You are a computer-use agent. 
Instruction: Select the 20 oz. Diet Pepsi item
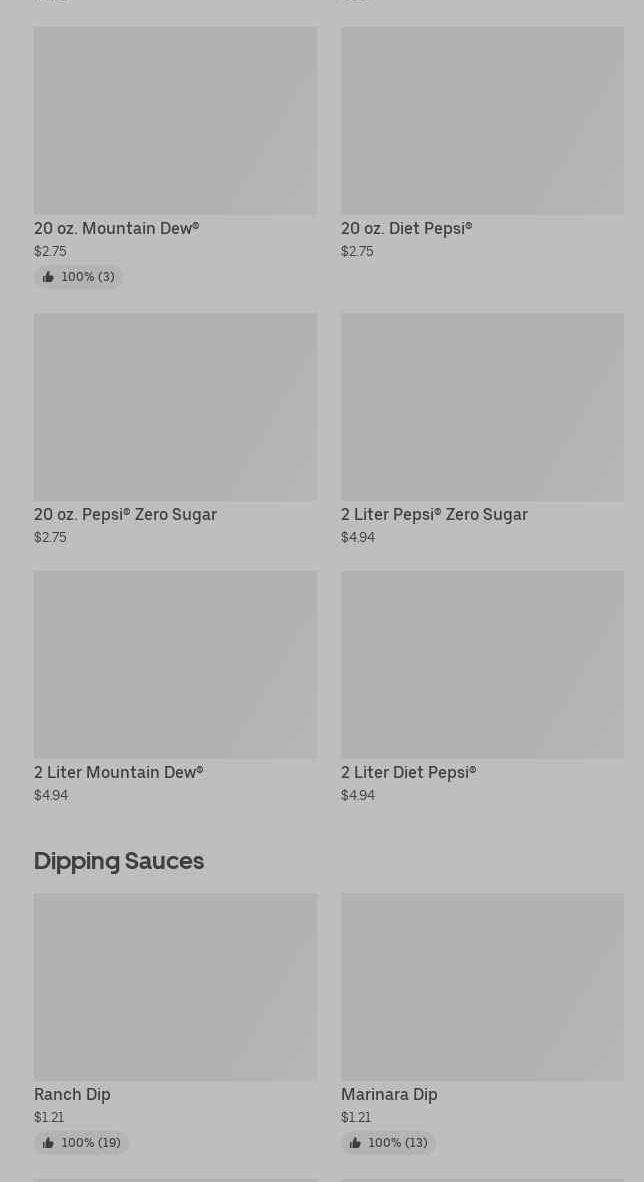[x=482, y=121]
